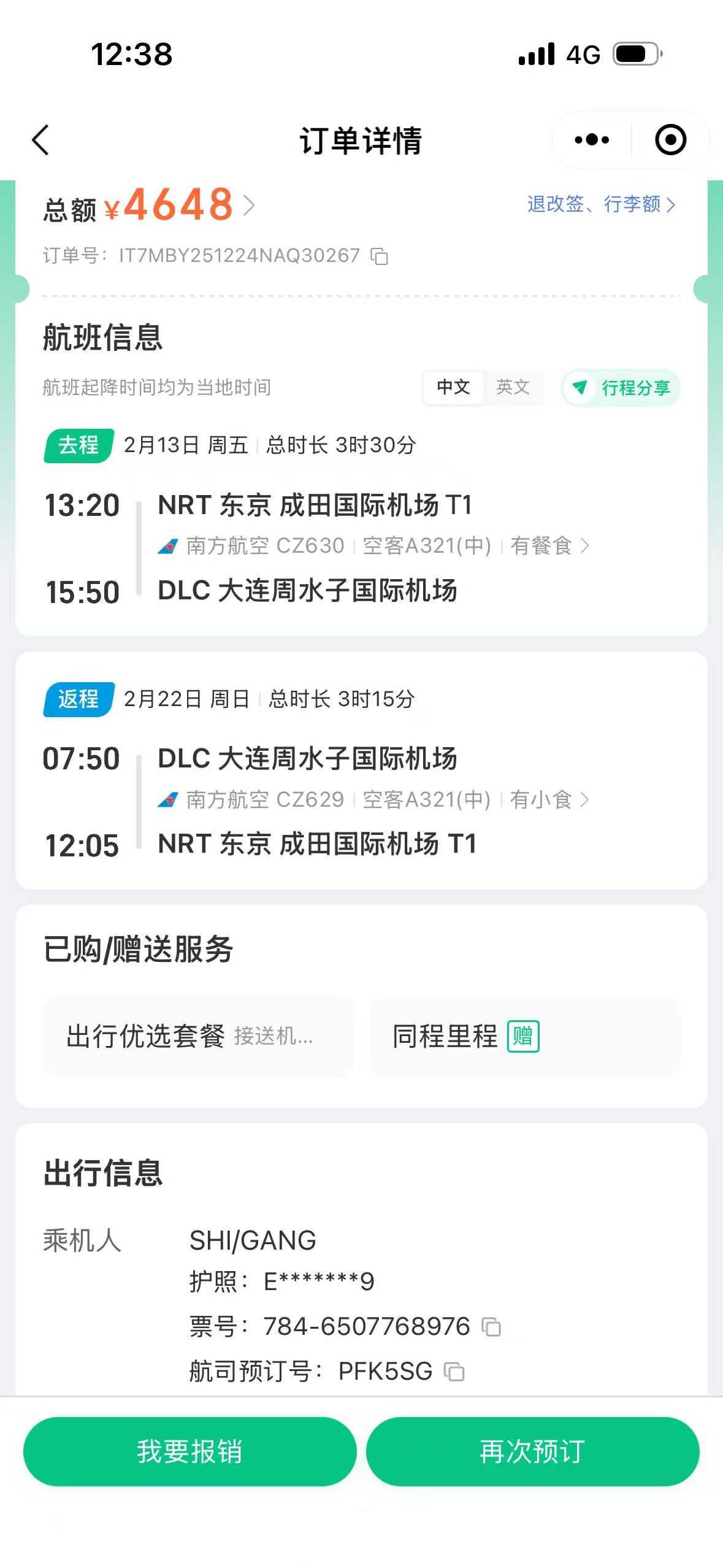Select 中文 language for flight info
This screenshot has width=723, height=1568.
pos(453,387)
